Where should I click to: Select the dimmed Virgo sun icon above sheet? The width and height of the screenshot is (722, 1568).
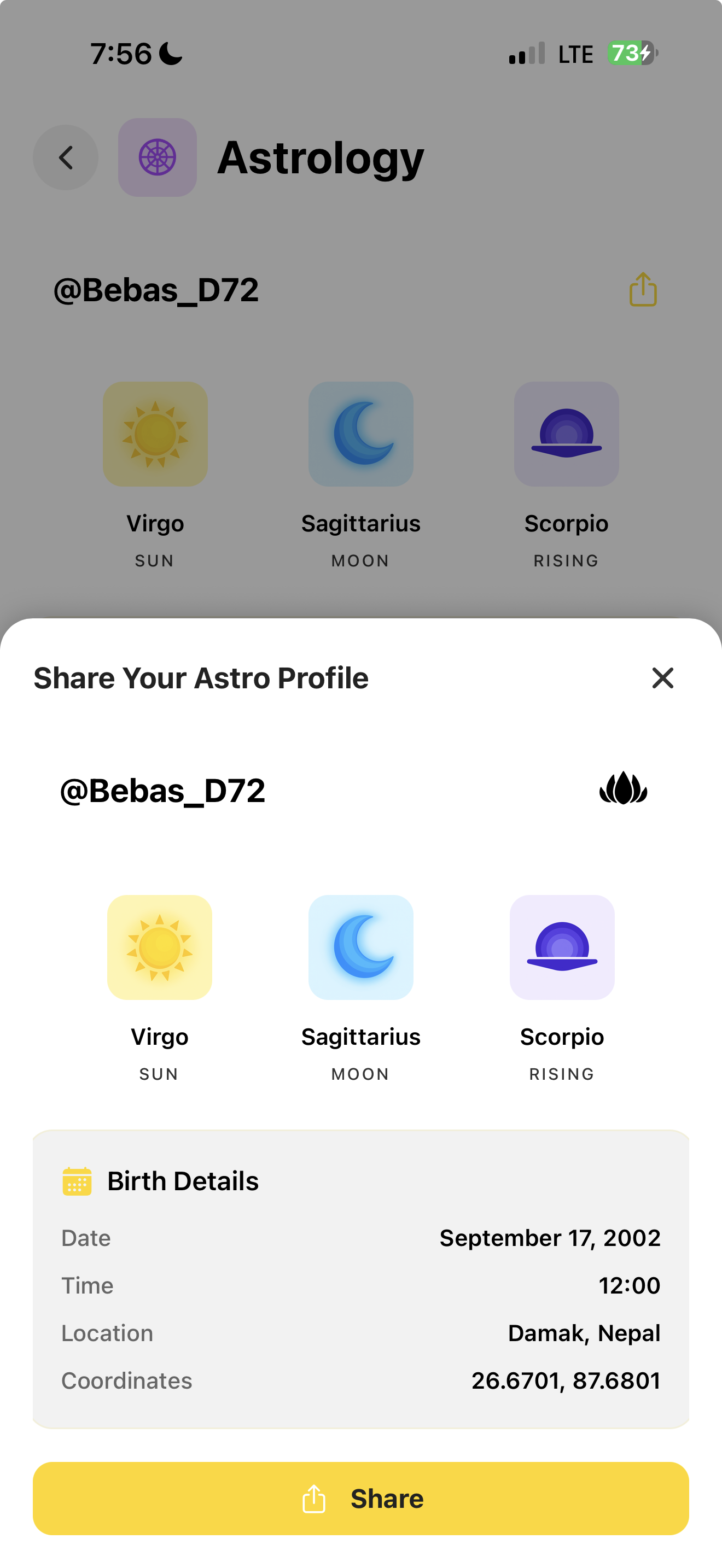point(155,435)
